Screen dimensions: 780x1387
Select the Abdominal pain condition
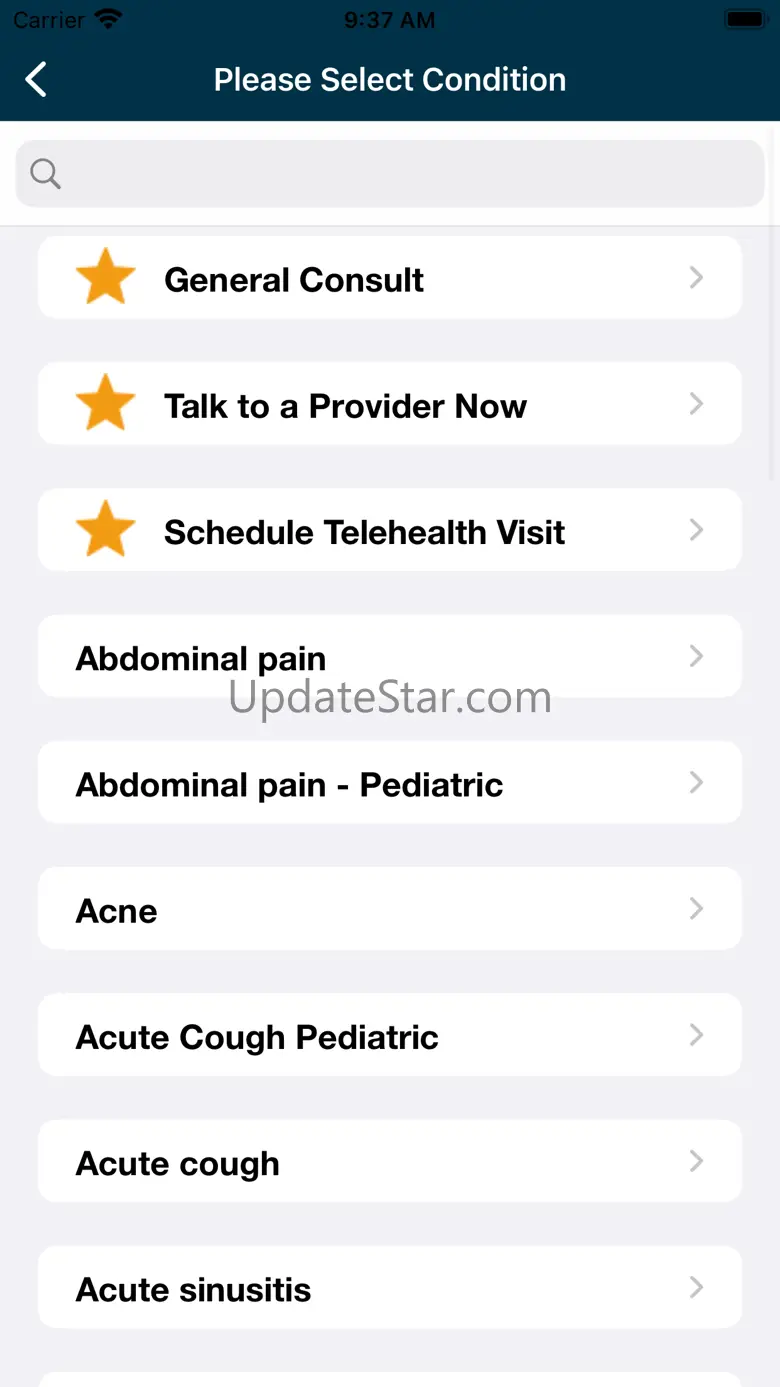pos(390,657)
